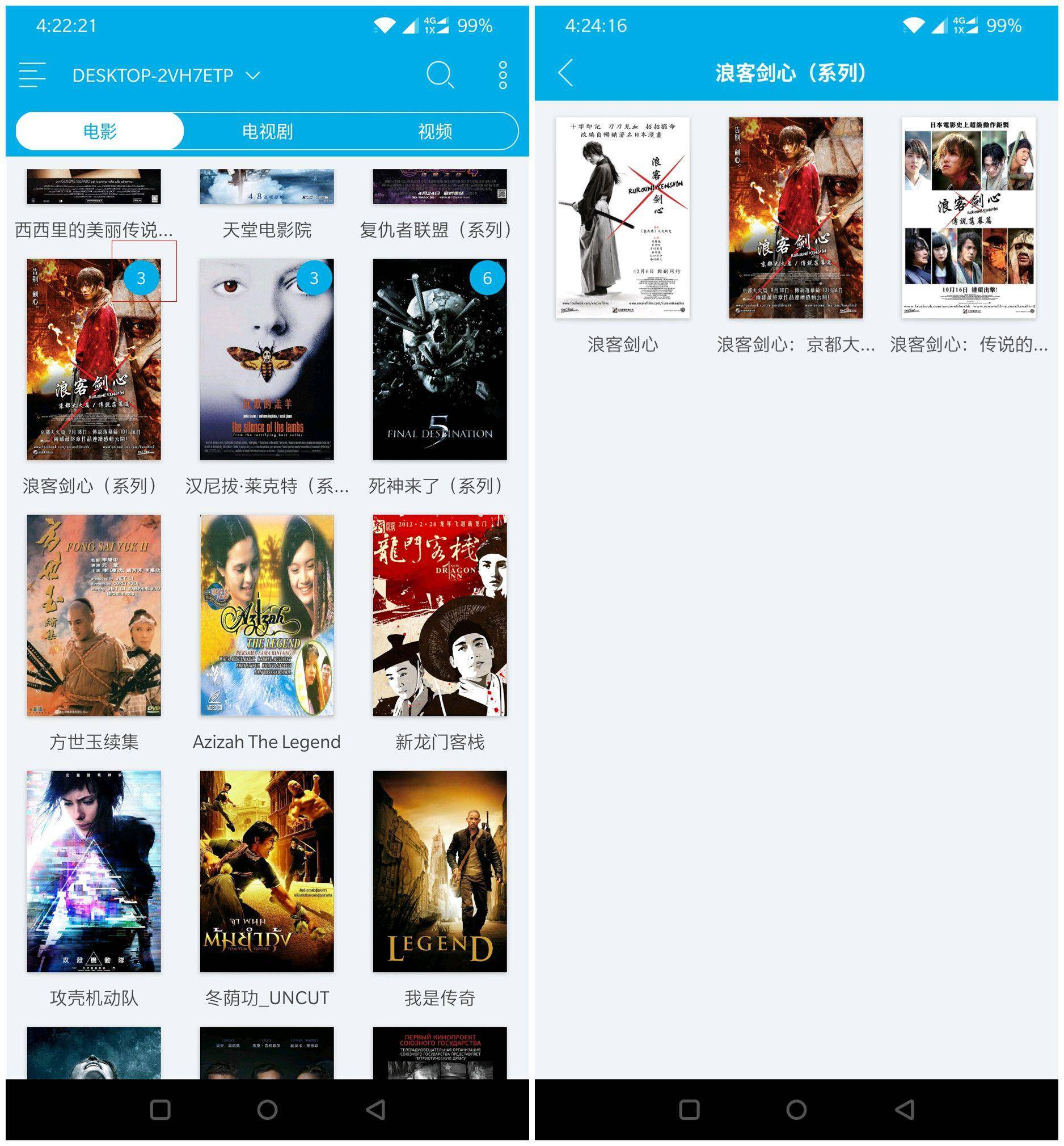
Task: Select the 电影 tab
Action: point(100,131)
